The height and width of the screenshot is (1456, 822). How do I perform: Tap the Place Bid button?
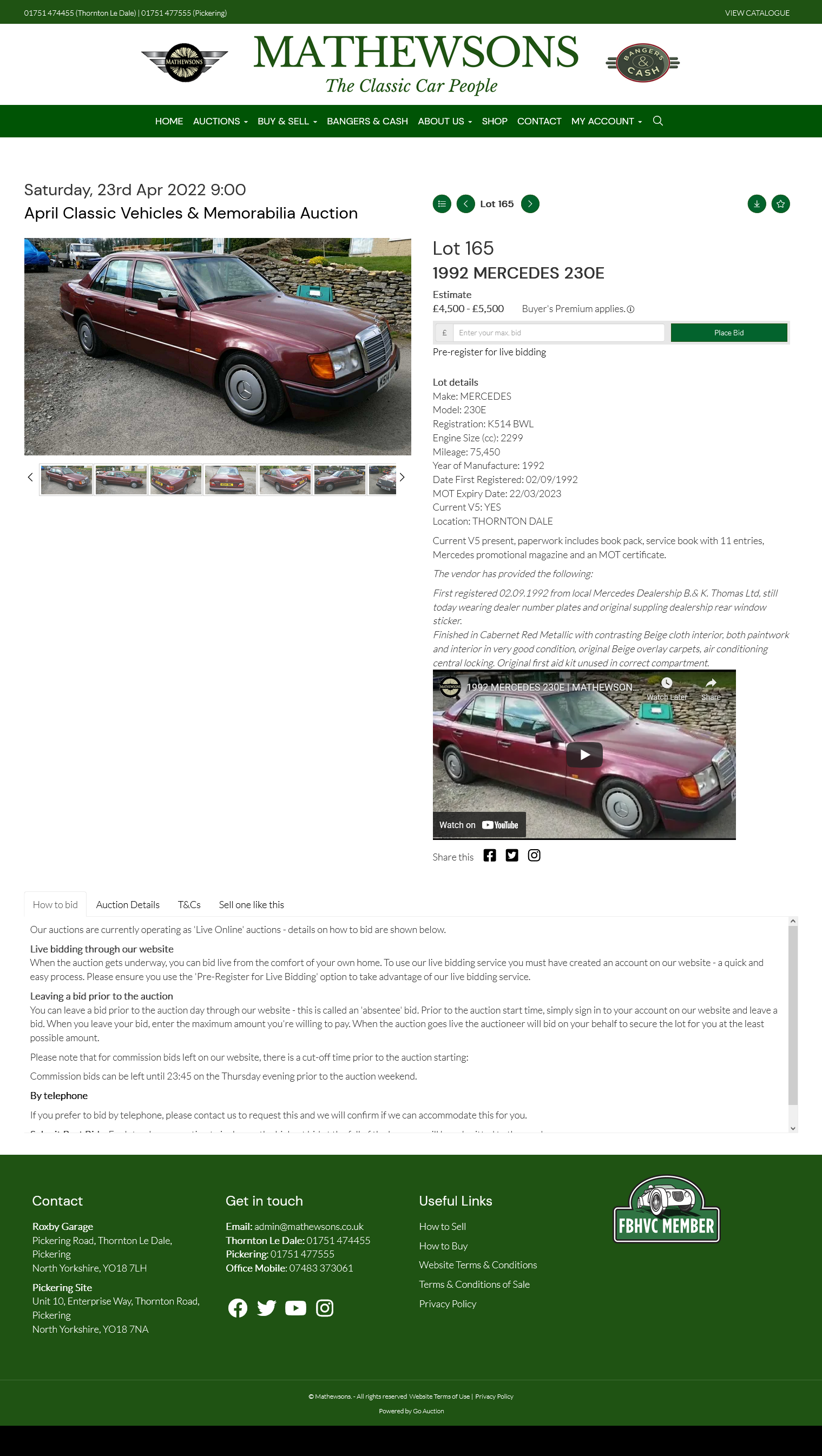tap(729, 333)
